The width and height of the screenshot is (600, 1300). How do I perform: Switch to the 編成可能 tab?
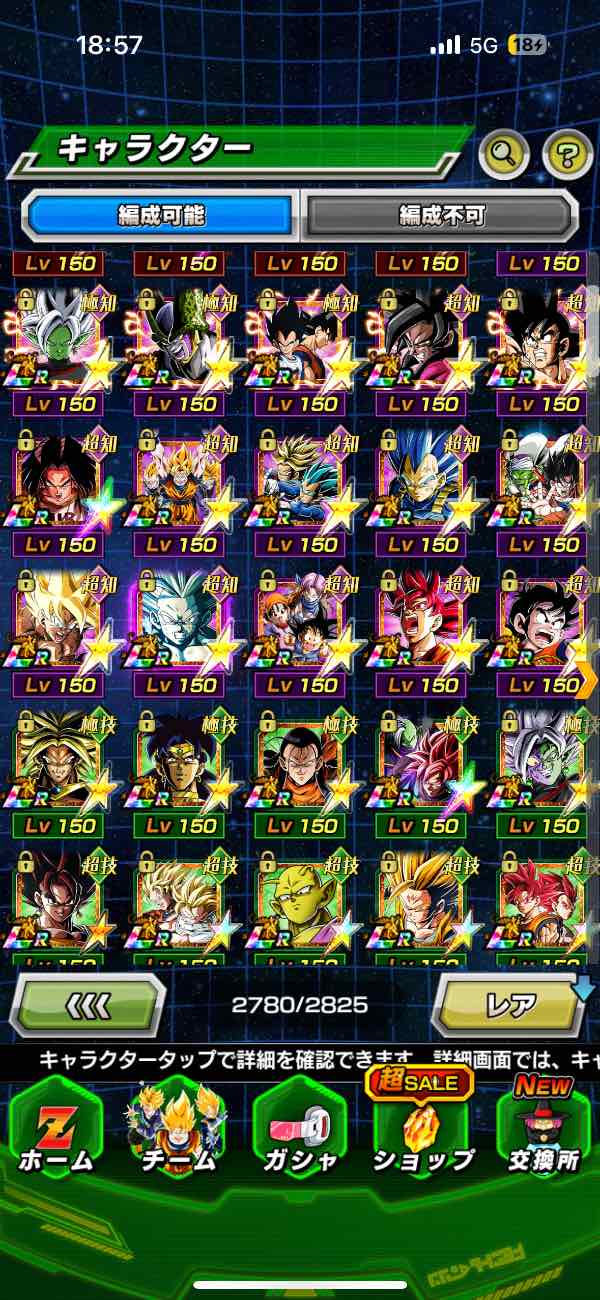pyautogui.click(x=160, y=215)
